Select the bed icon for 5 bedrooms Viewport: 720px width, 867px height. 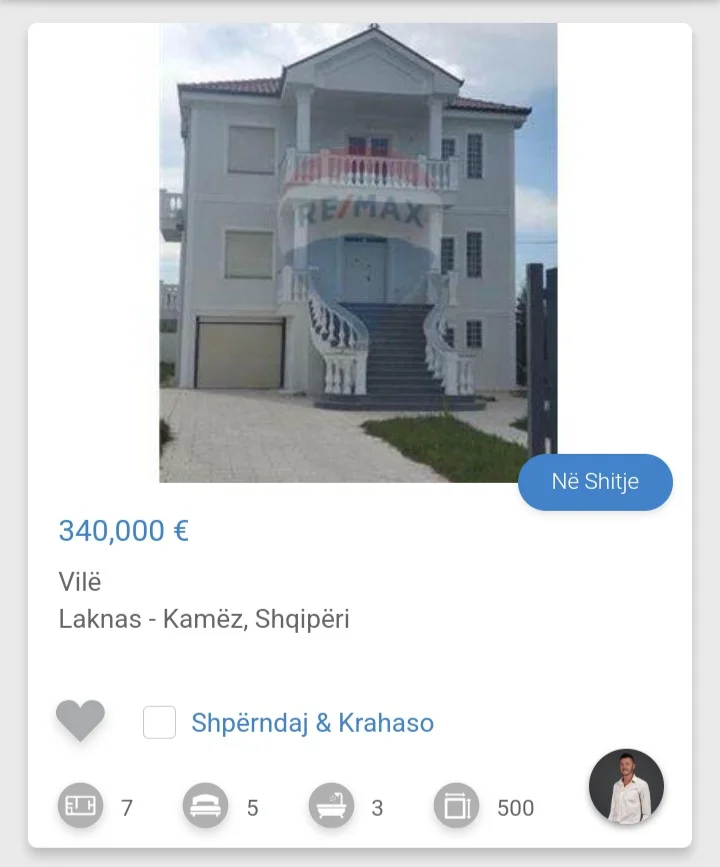coord(207,804)
